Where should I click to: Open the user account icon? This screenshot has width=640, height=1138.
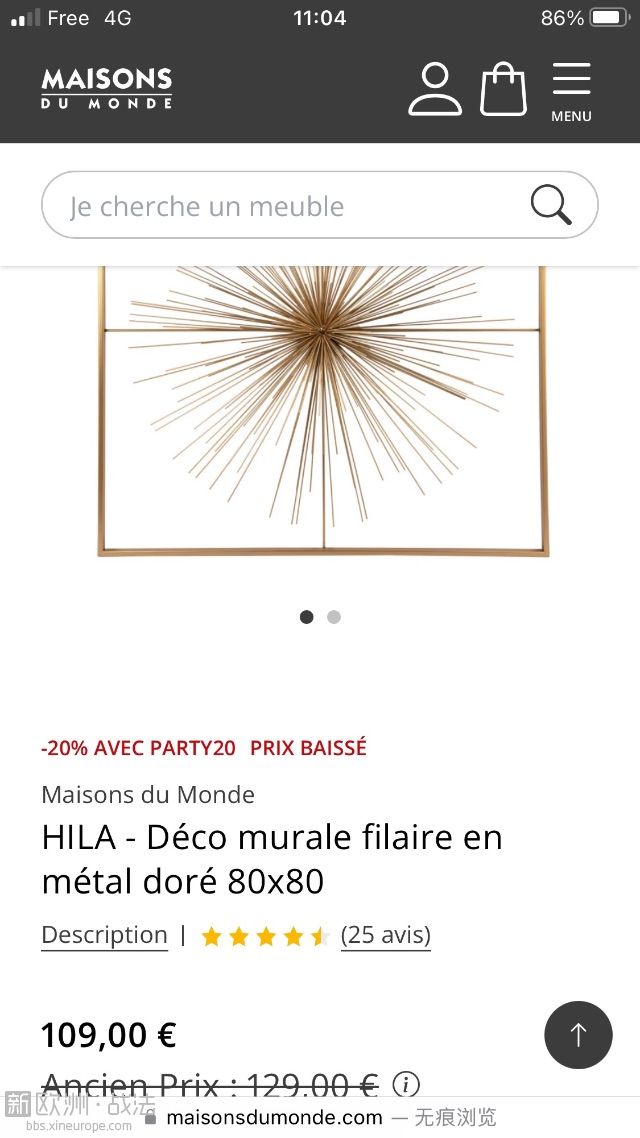435,89
